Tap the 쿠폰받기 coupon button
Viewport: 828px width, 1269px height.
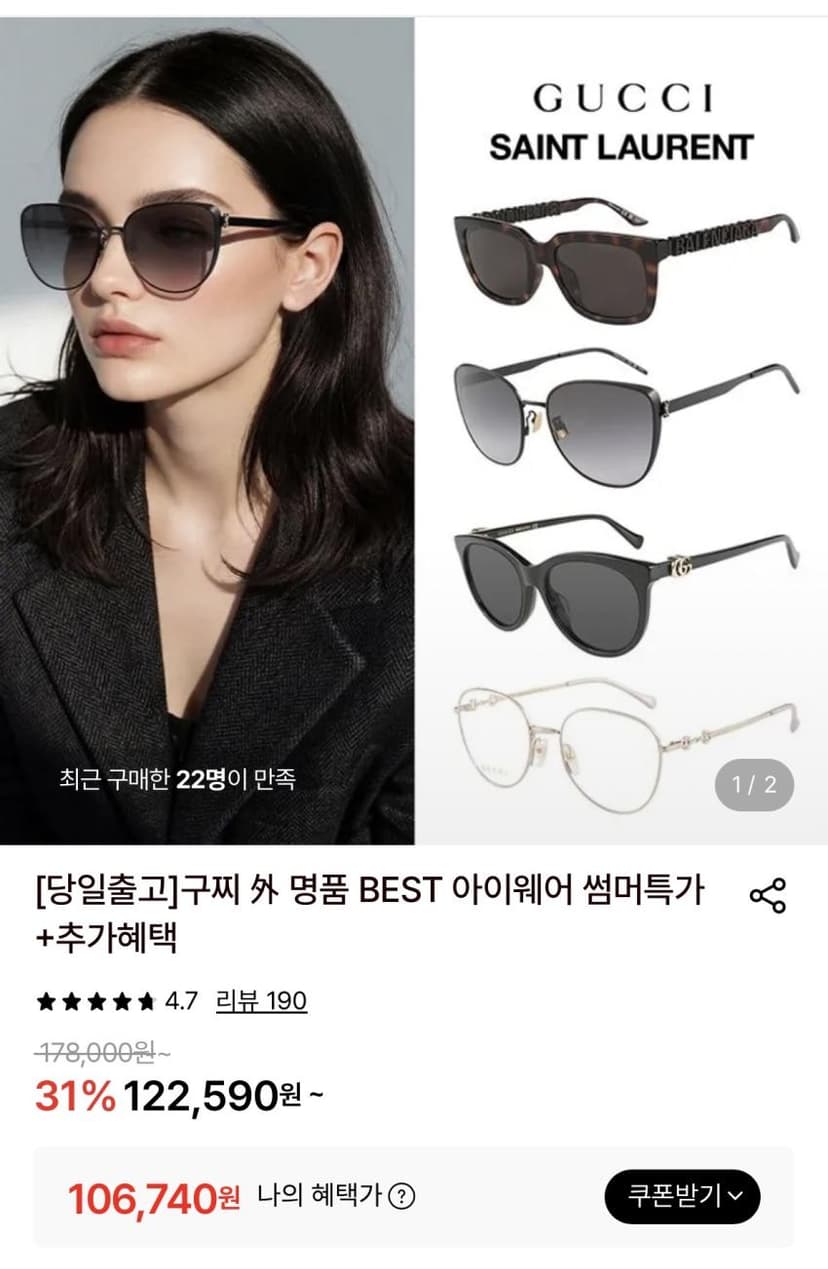click(682, 1196)
